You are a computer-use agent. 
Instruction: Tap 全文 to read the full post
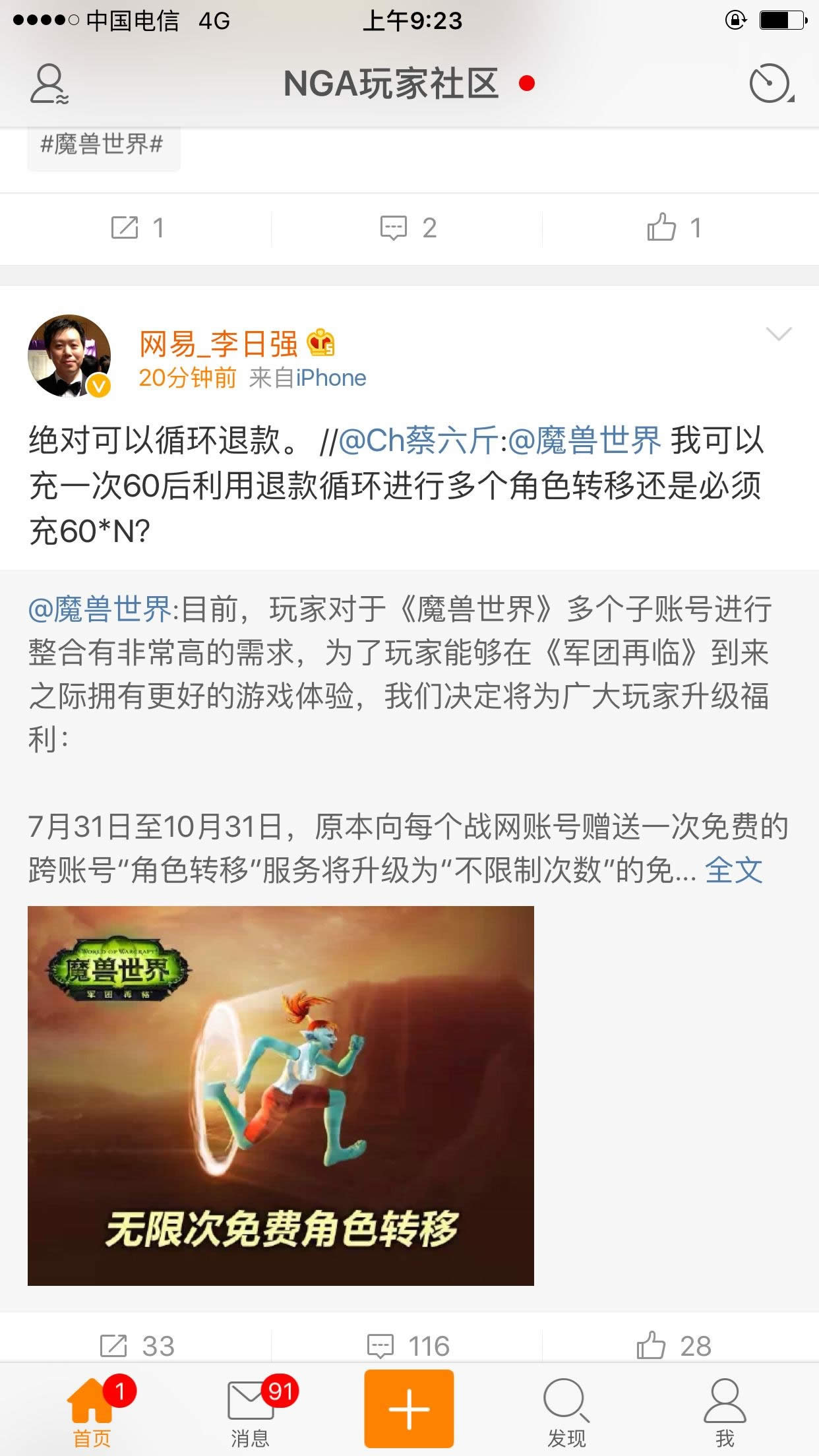(x=734, y=870)
